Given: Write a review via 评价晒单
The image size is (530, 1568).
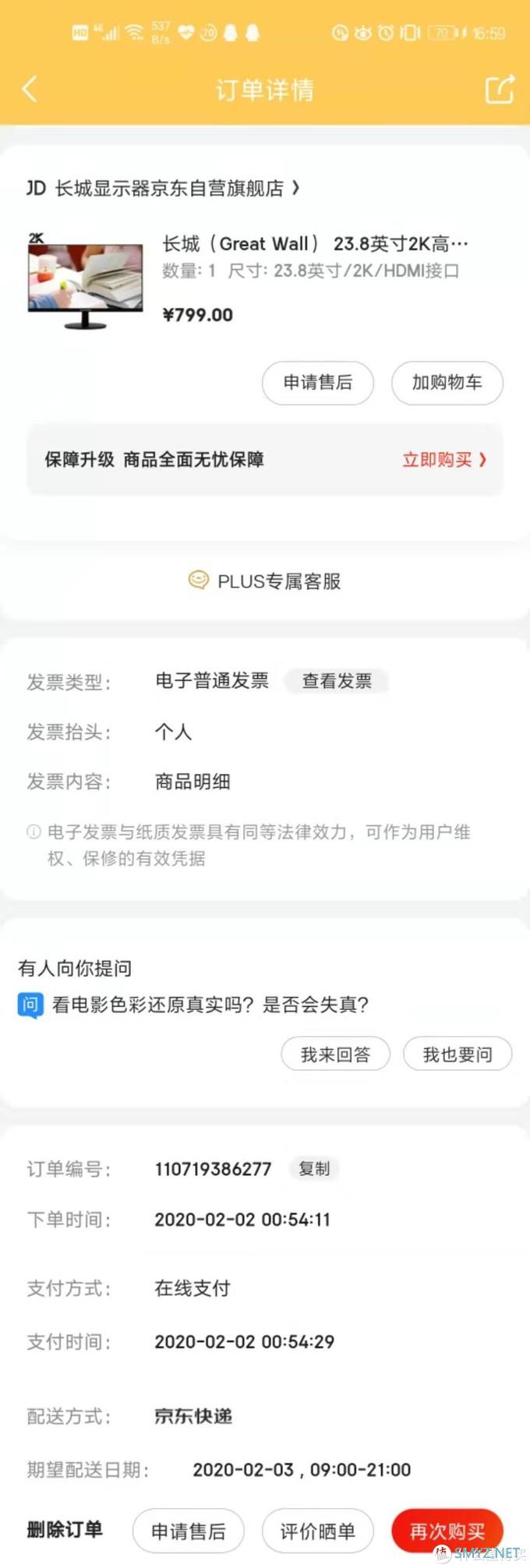Looking at the screenshot, I should coord(317,1531).
